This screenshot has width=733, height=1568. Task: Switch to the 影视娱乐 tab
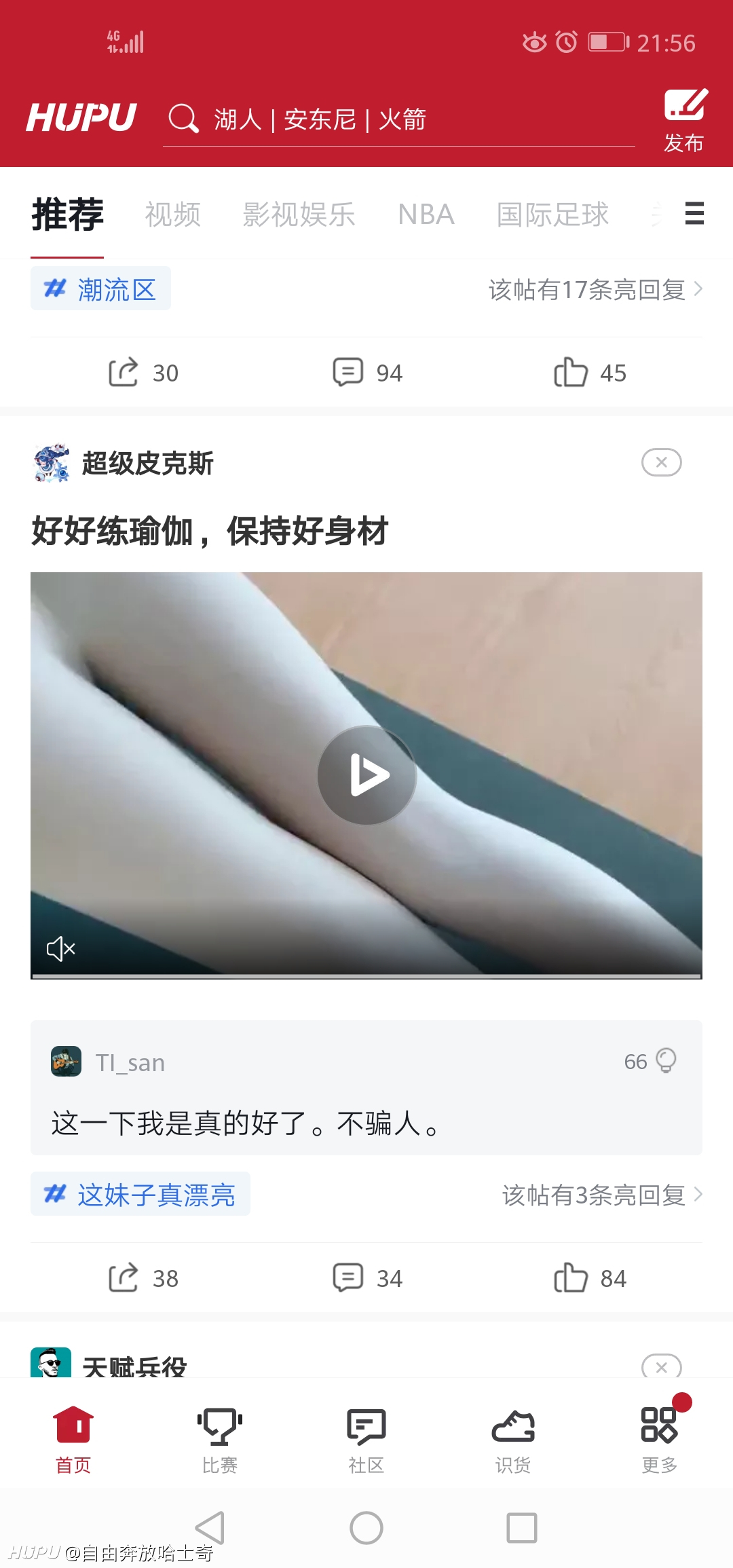coord(299,214)
